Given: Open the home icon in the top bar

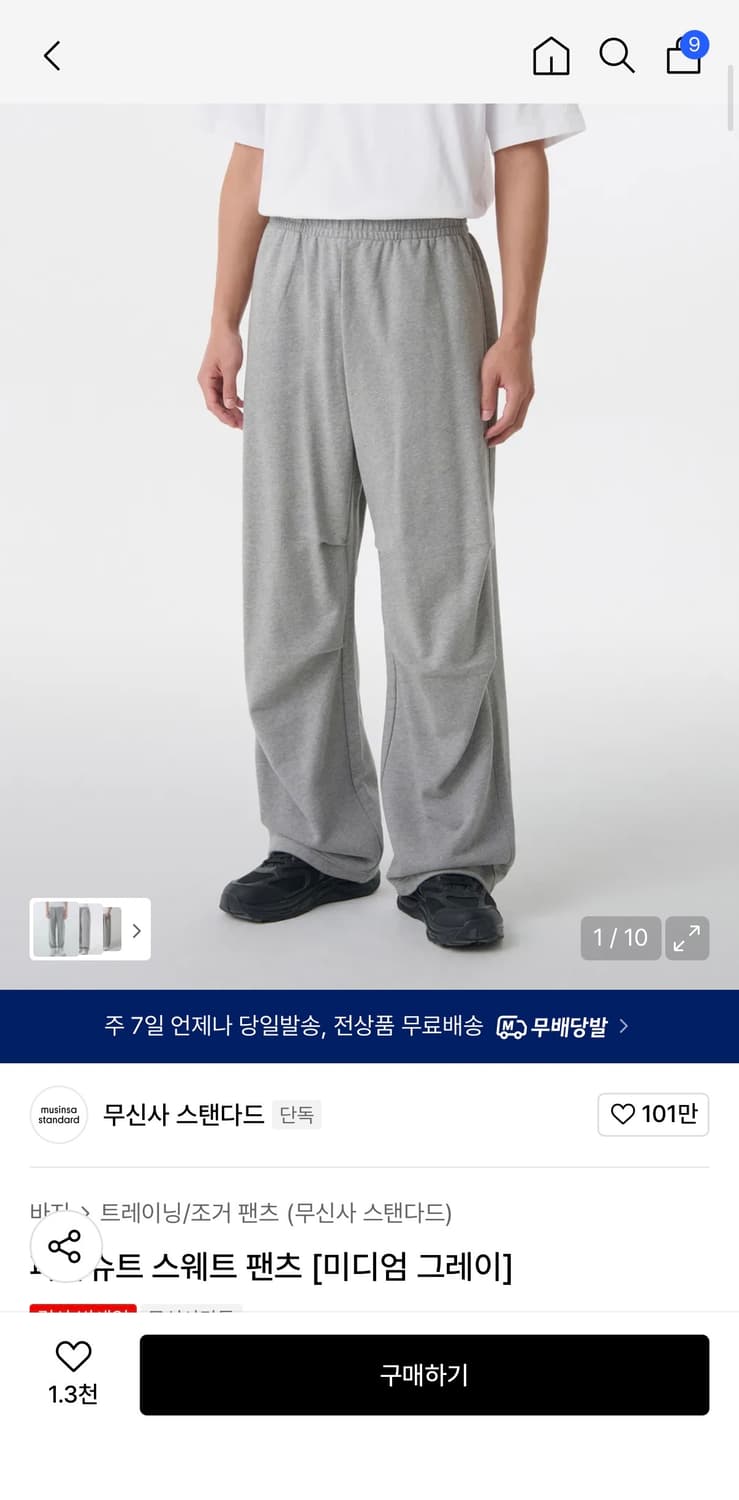Looking at the screenshot, I should coord(550,57).
